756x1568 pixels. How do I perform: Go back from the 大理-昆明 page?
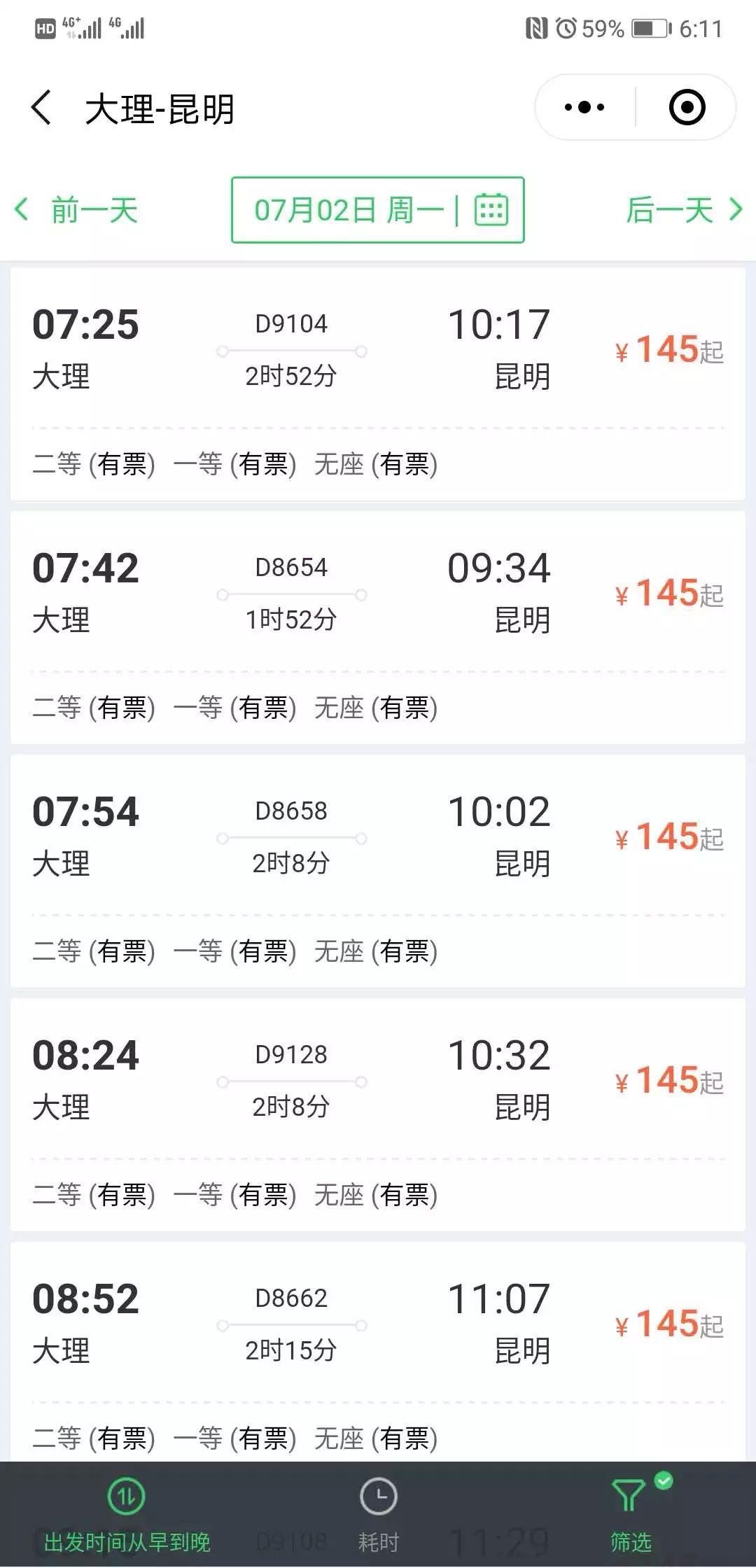[x=42, y=108]
